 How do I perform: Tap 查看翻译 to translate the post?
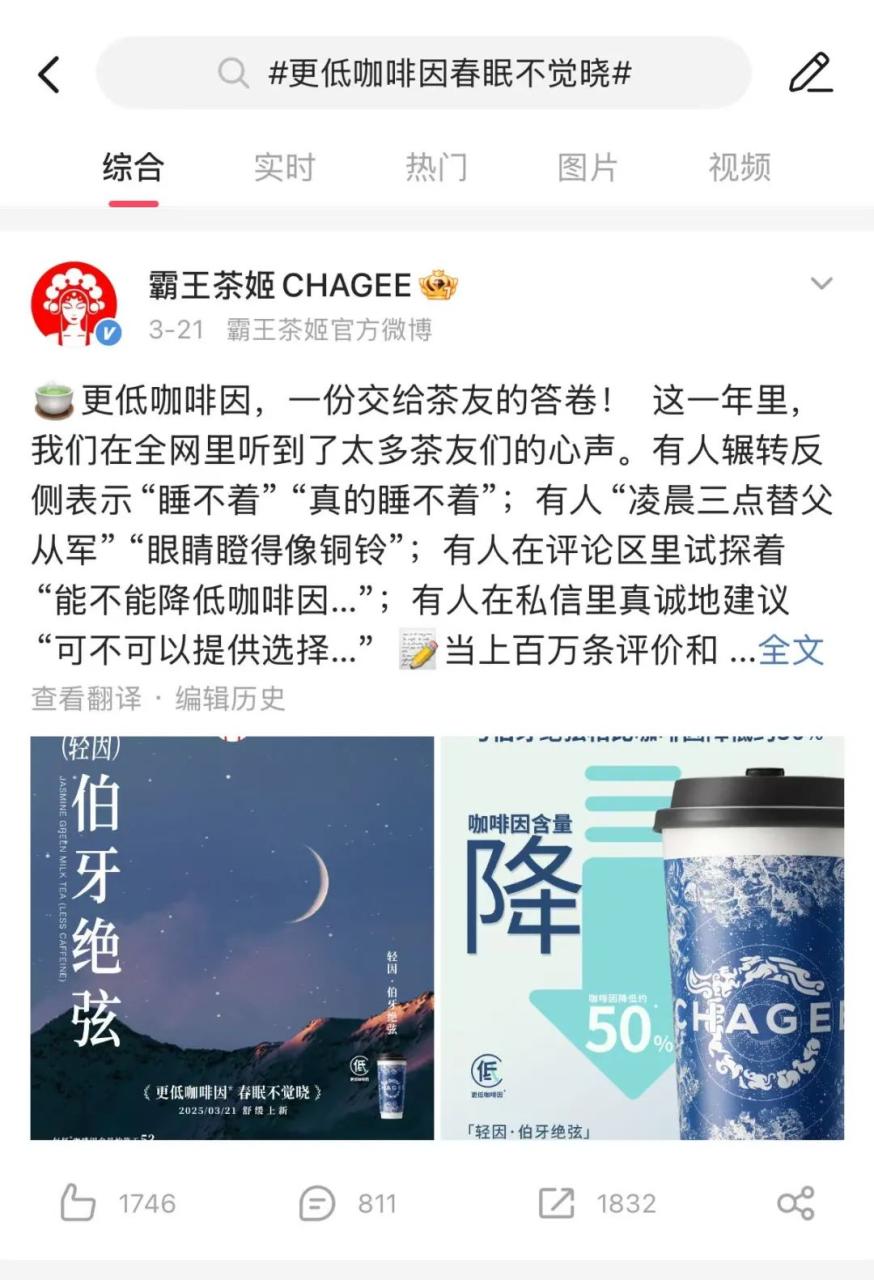[86, 698]
